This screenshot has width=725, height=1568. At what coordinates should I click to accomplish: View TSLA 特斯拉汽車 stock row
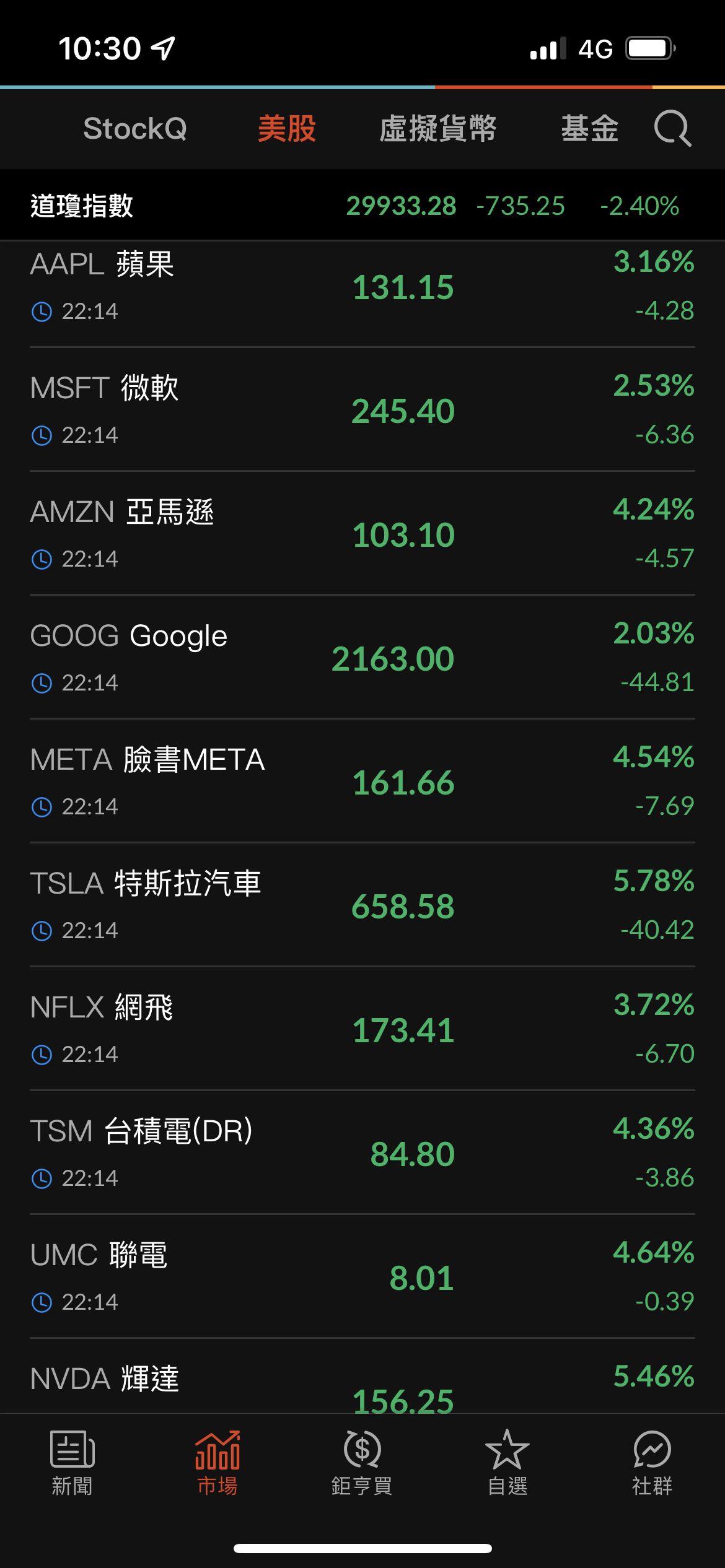click(x=362, y=905)
